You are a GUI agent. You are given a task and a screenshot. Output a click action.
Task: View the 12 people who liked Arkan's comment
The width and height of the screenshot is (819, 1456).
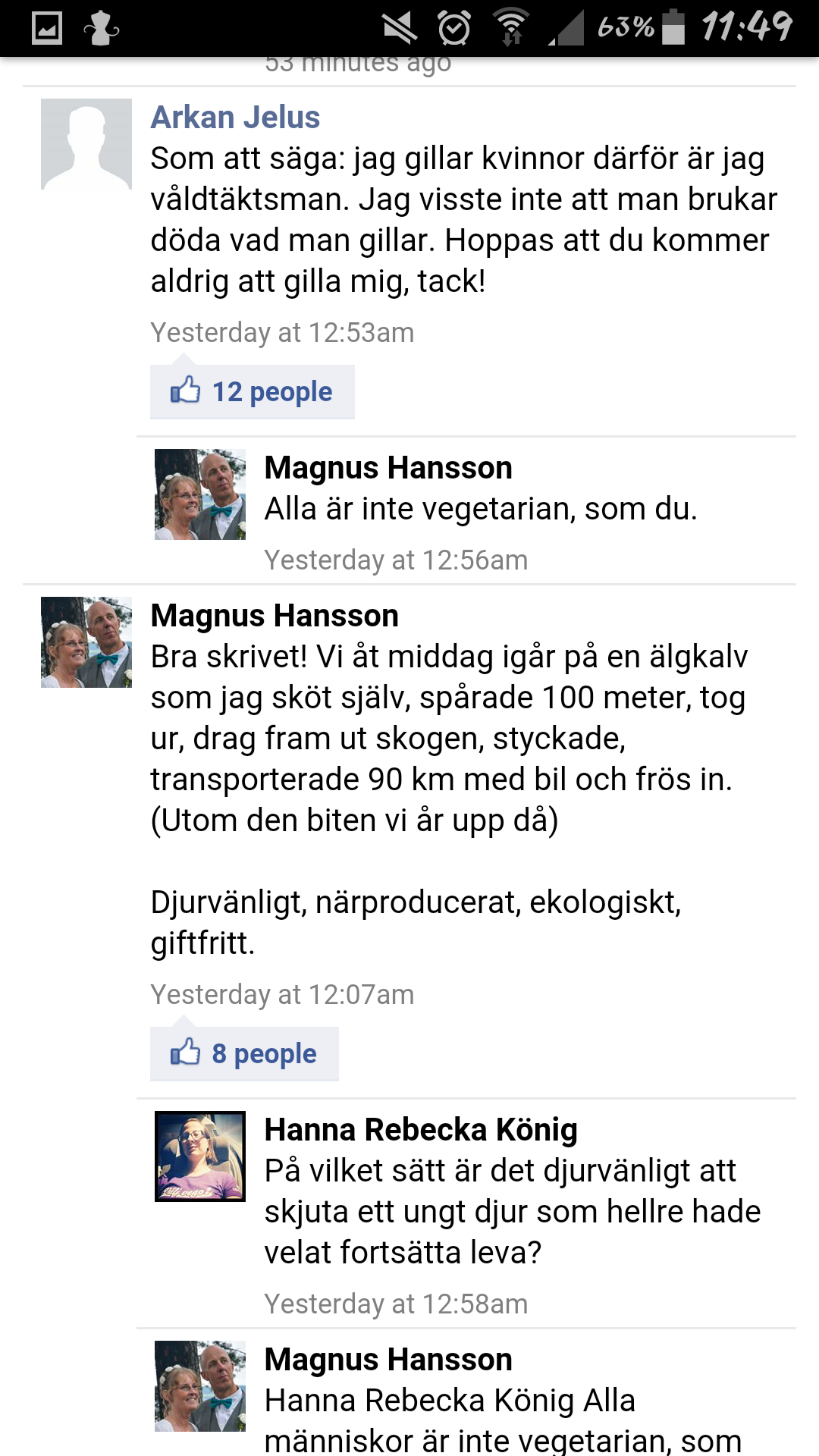[x=253, y=392]
